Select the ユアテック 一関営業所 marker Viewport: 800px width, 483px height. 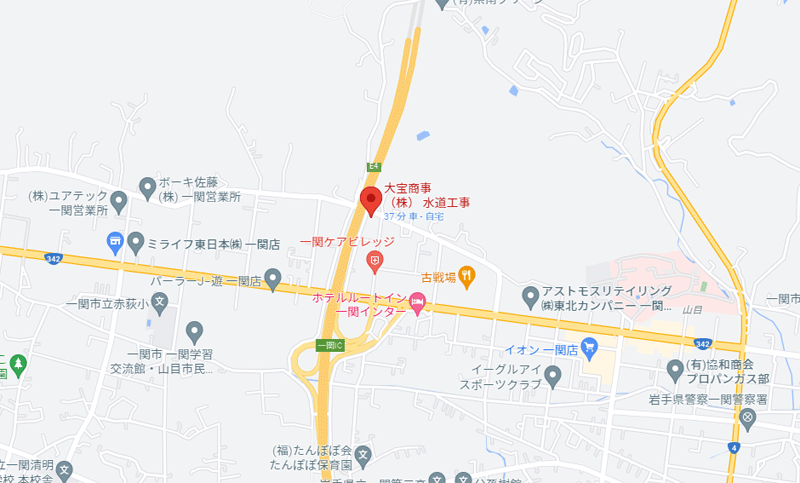[x=119, y=203]
